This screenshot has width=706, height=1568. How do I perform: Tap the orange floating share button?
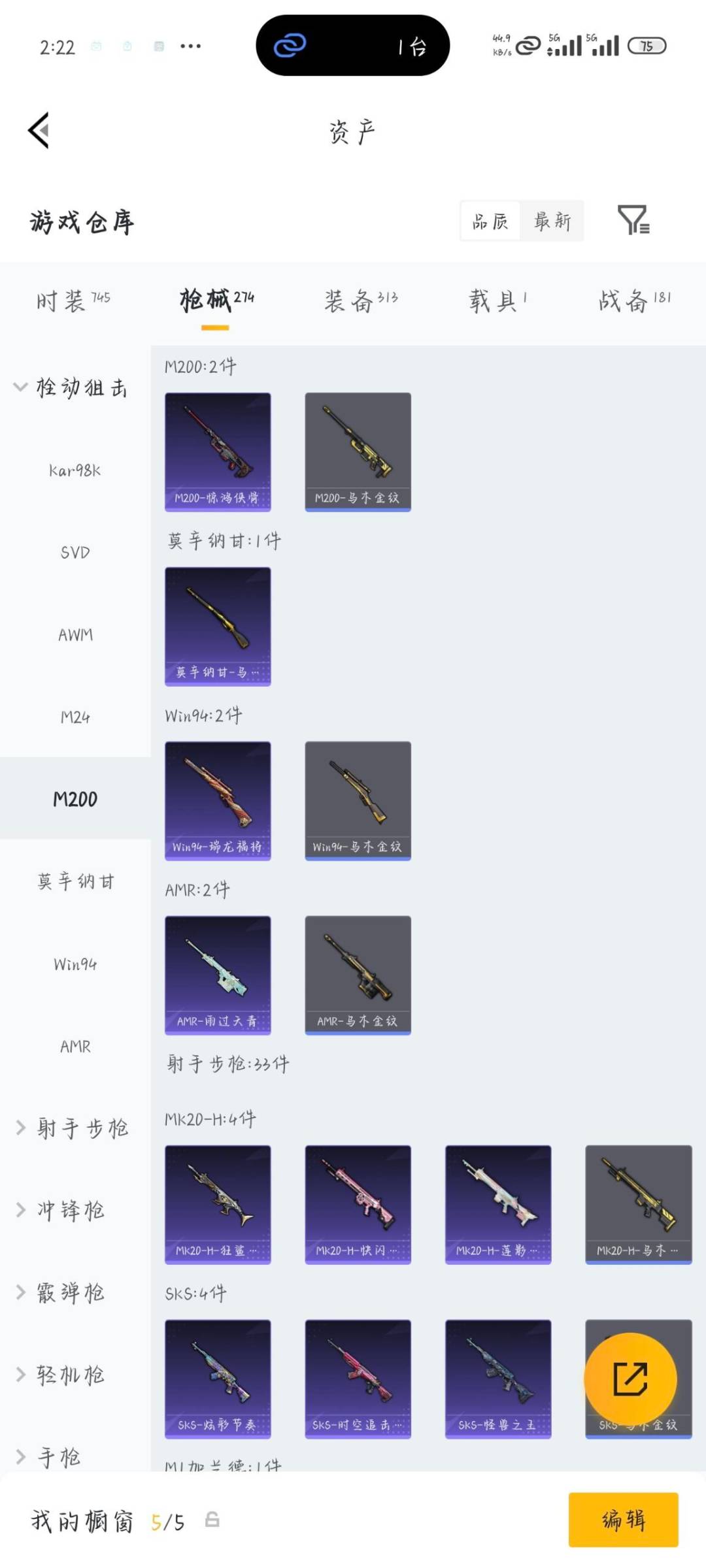[630, 1379]
